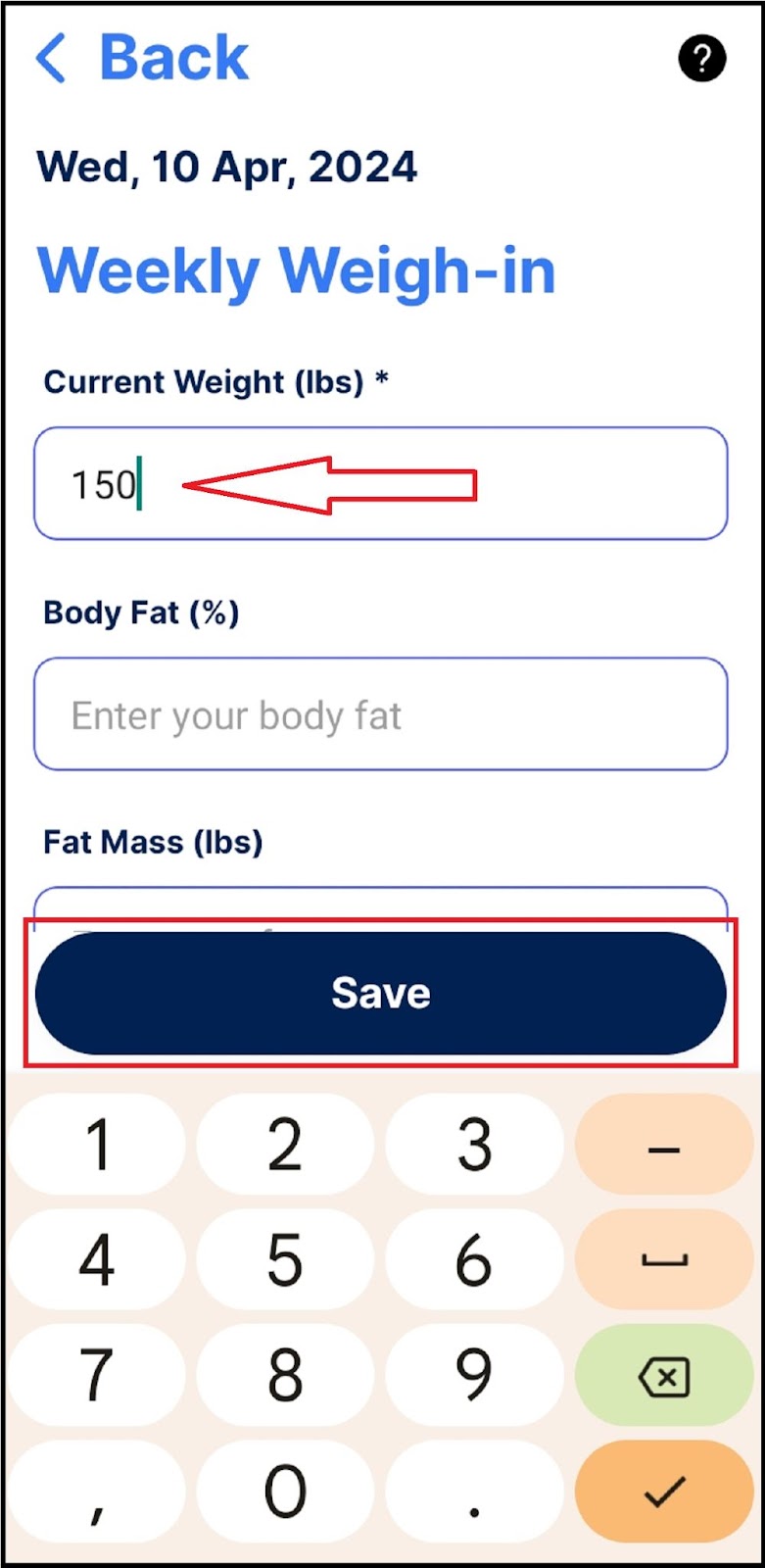Tap the Current Weight field showing 150
Viewport: 765px width, 1568px height.
pyautogui.click(x=381, y=483)
